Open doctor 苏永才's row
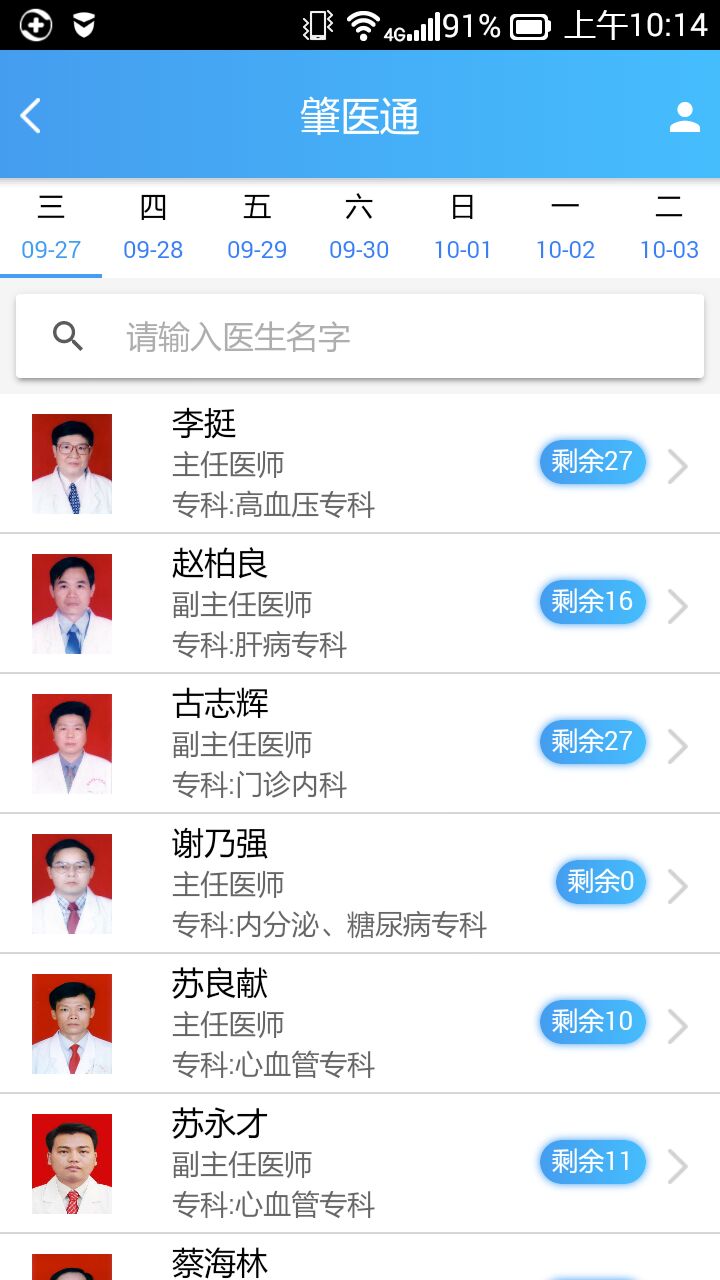Viewport: 720px width, 1280px height. pos(360,1164)
